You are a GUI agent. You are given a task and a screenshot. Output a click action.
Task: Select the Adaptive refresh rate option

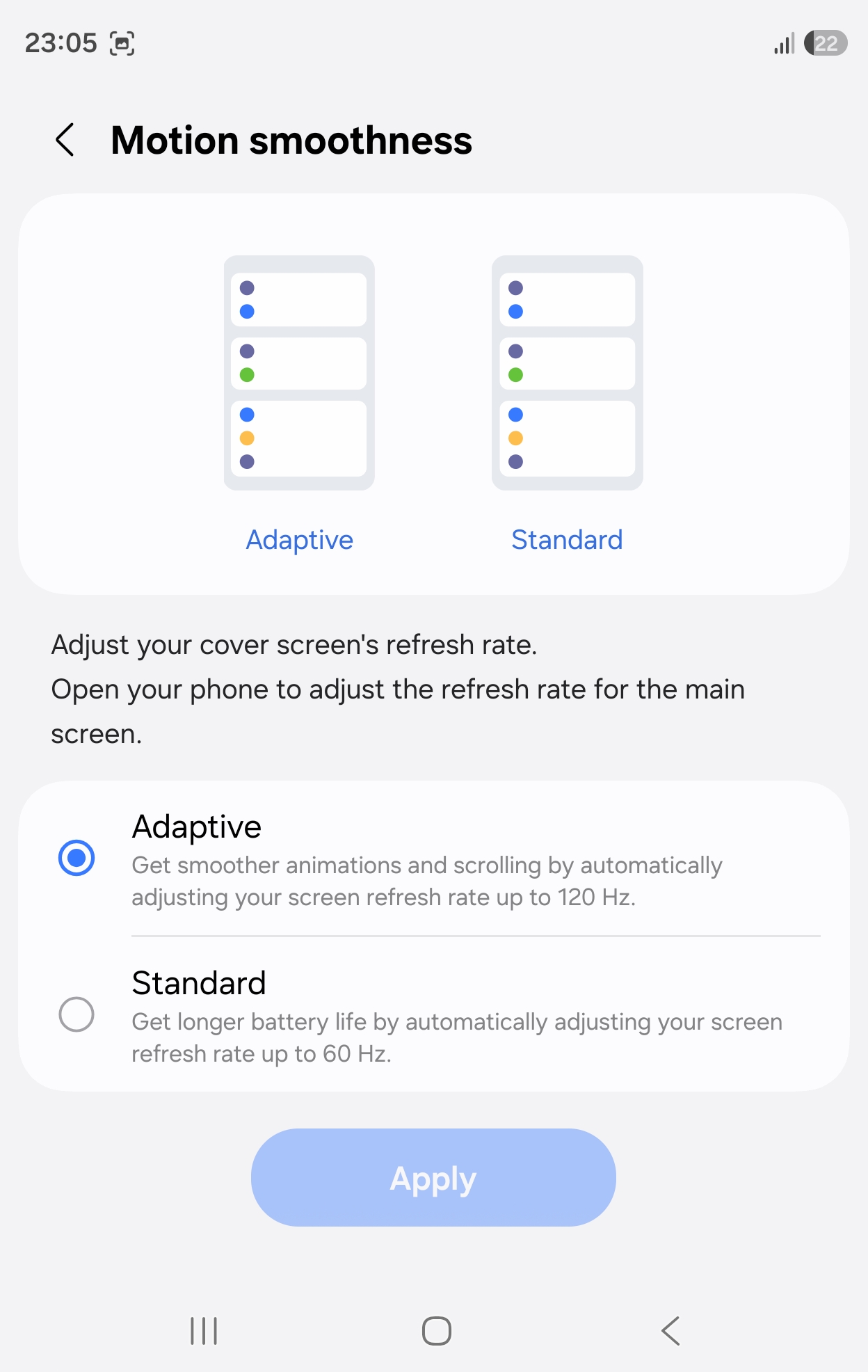(x=434, y=859)
